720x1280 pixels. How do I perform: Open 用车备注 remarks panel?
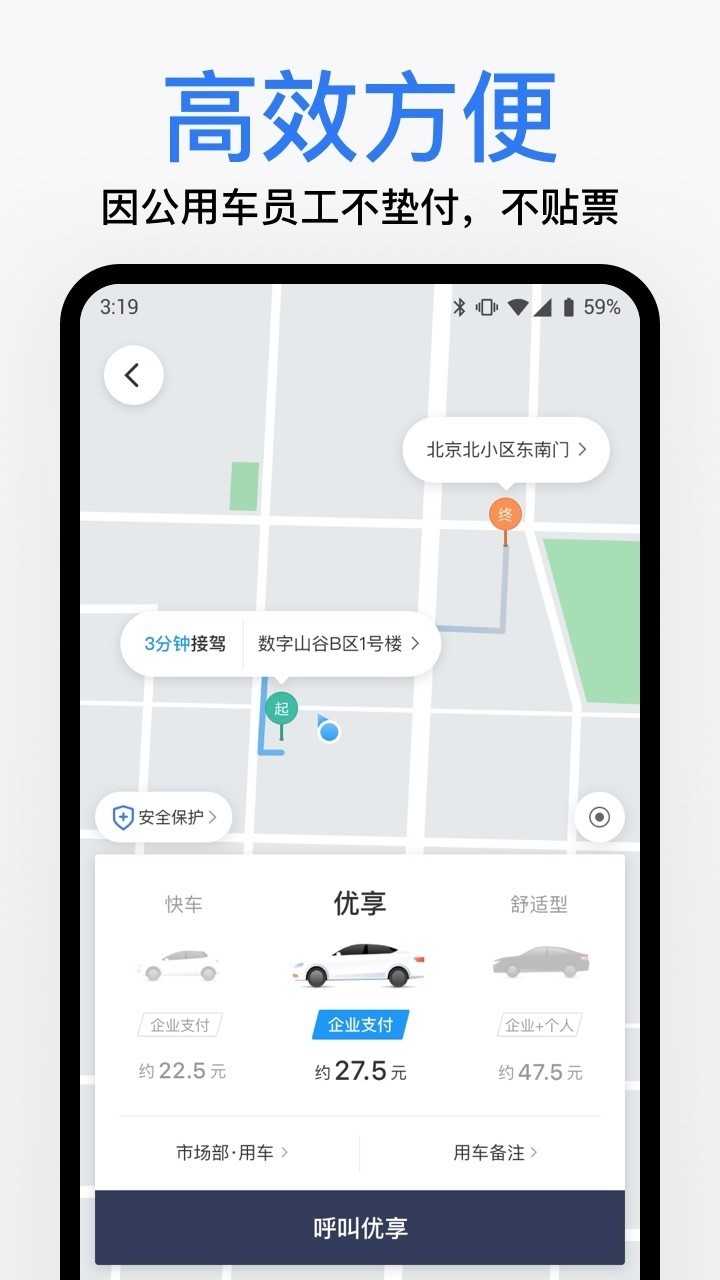click(492, 1152)
